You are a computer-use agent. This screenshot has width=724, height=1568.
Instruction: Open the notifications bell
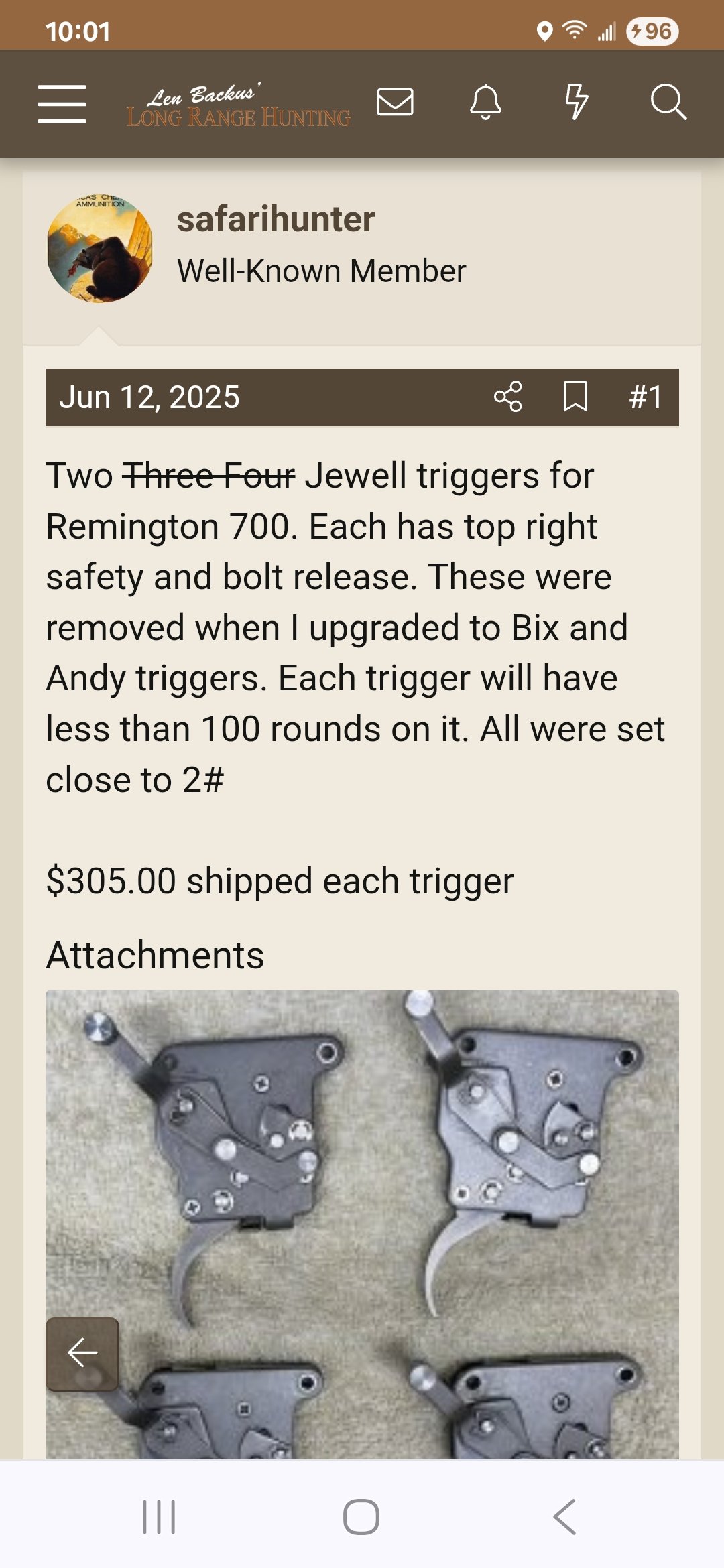[x=486, y=103]
